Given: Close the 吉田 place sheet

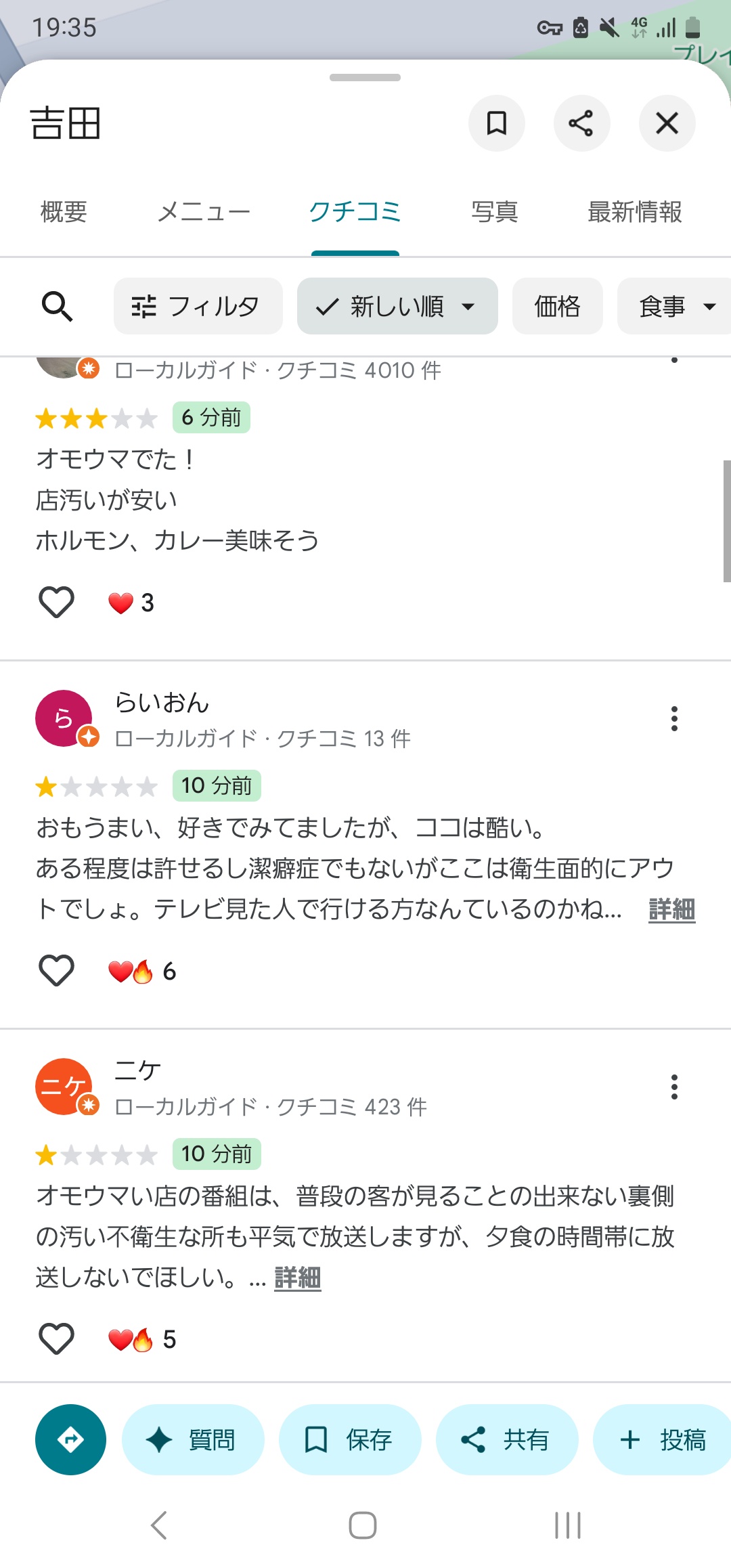Looking at the screenshot, I should pos(667,123).
